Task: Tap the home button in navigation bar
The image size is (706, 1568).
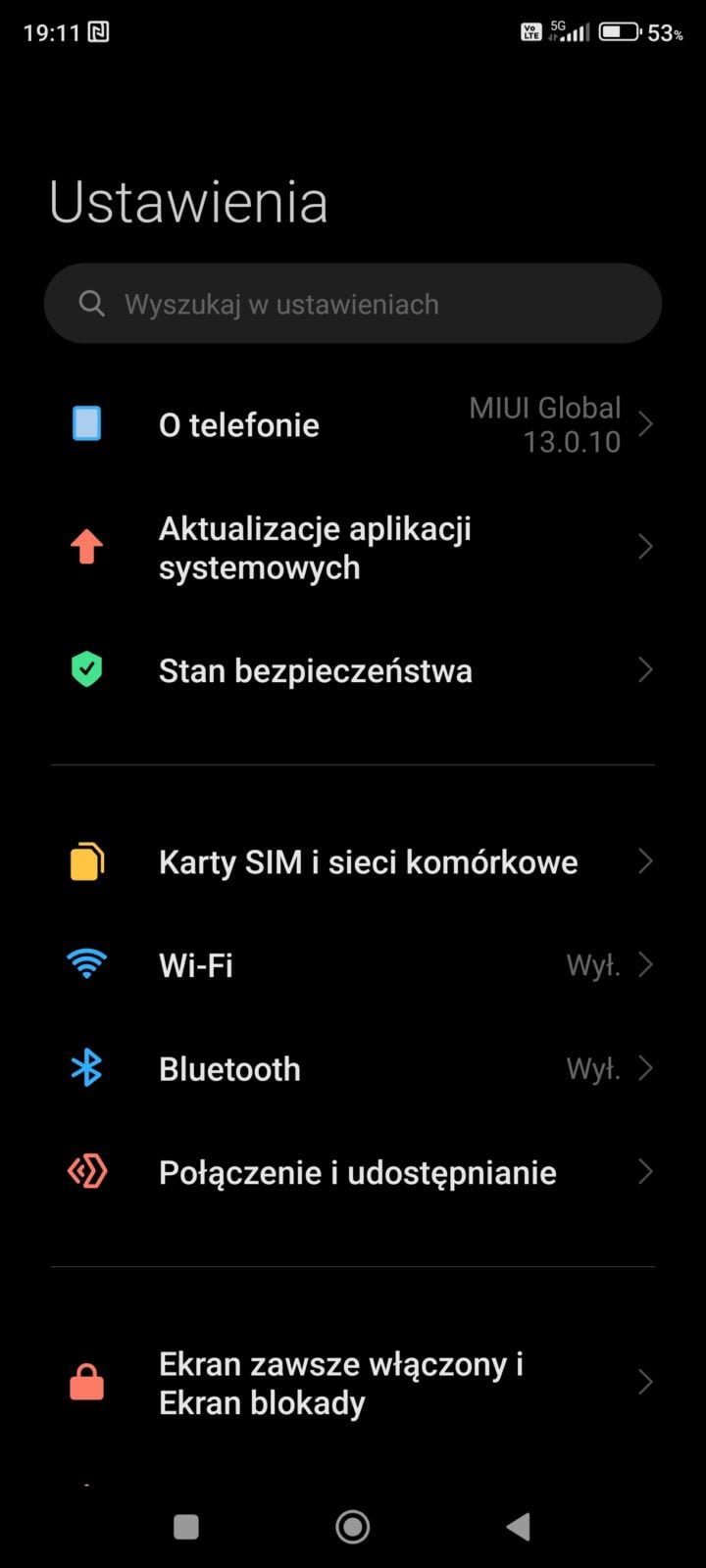Action: [353, 1526]
